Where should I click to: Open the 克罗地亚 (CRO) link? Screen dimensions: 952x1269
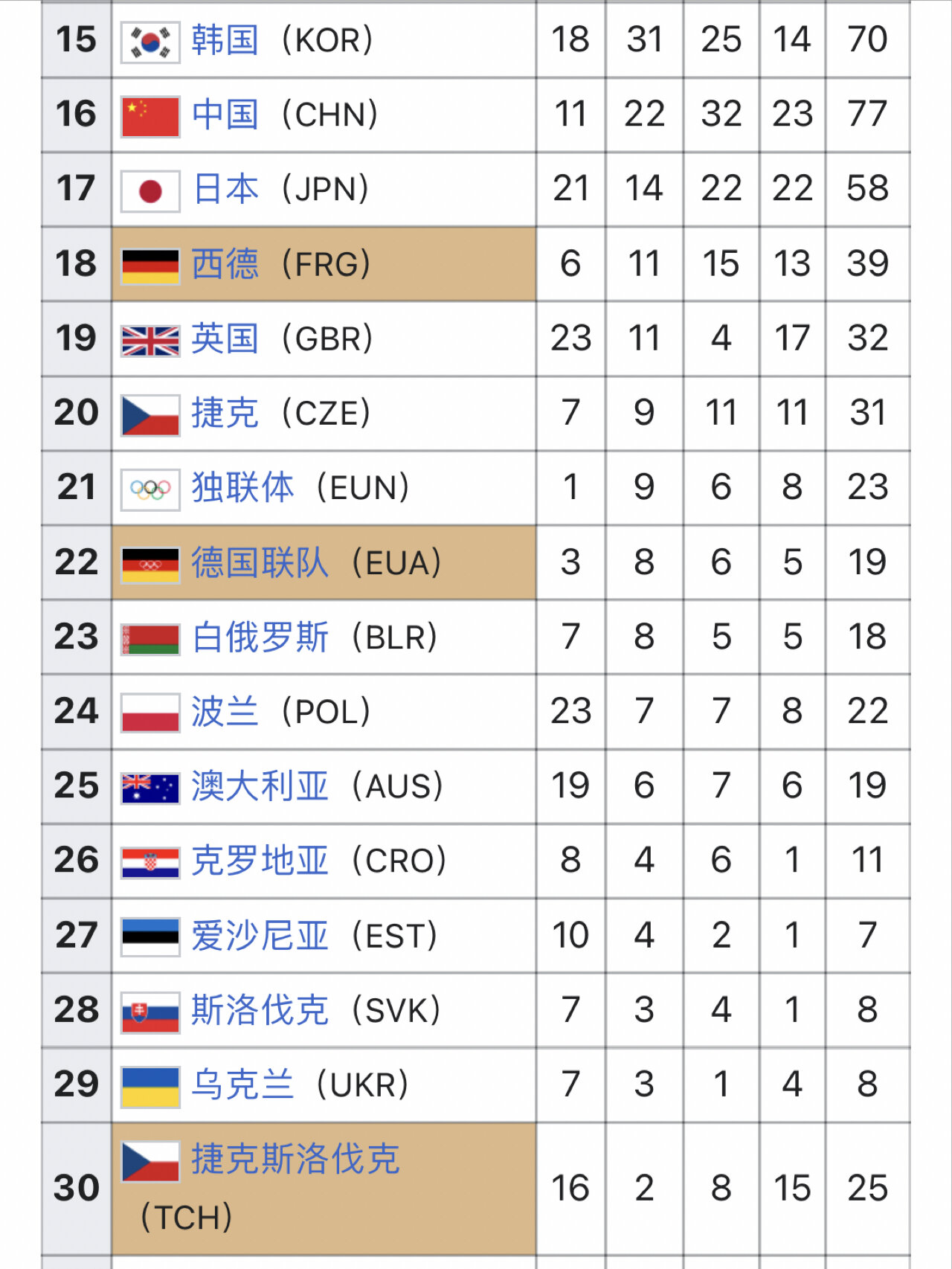pos(260,861)
